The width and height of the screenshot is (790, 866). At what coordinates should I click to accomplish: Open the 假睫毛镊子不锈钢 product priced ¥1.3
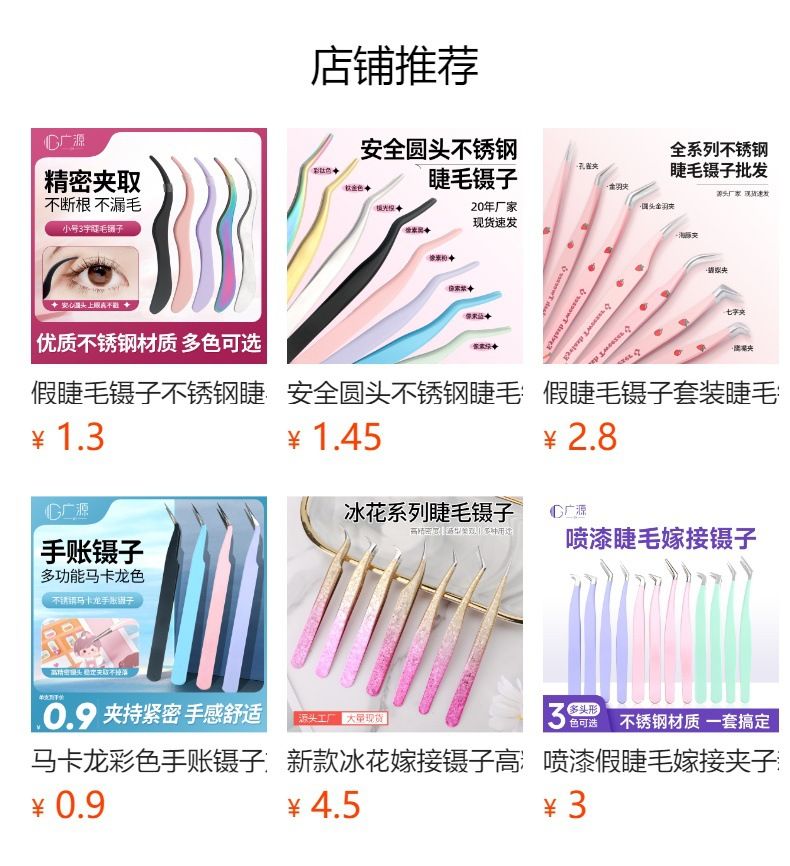[148, 246]
